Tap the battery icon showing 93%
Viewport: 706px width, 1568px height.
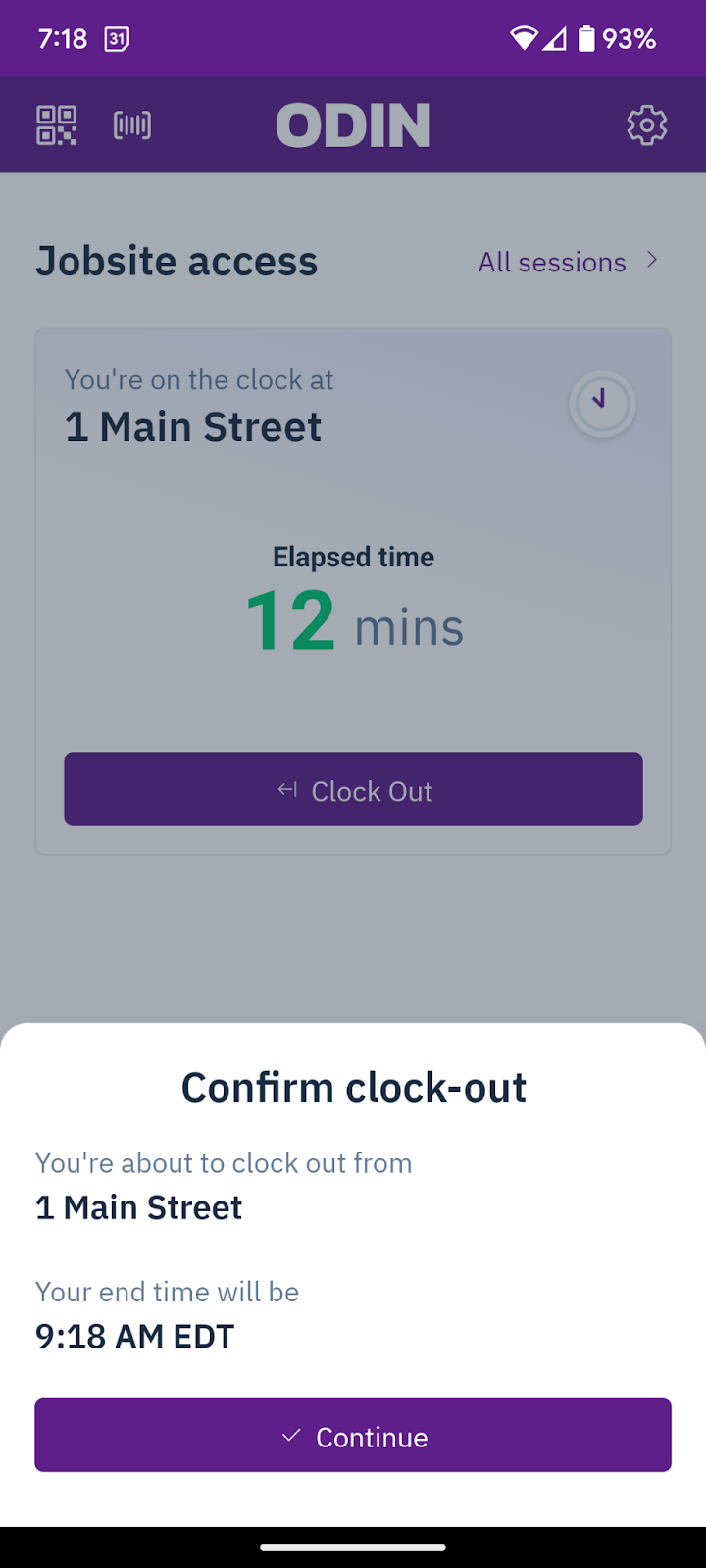coord(585,38)
